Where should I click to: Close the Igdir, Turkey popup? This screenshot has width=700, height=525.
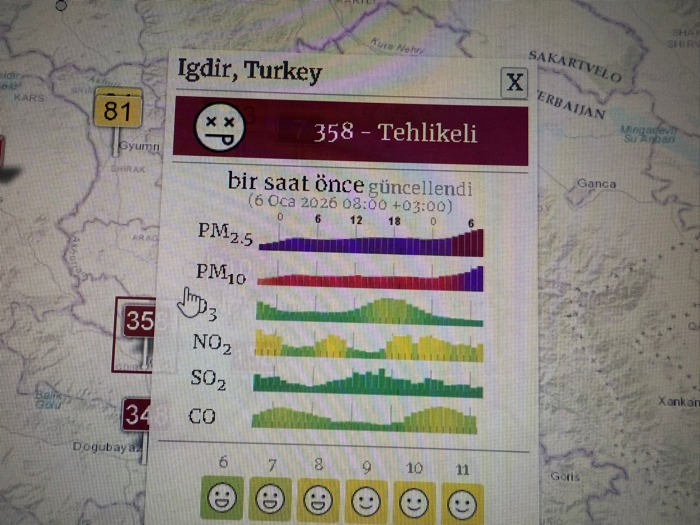coord(514,82)
